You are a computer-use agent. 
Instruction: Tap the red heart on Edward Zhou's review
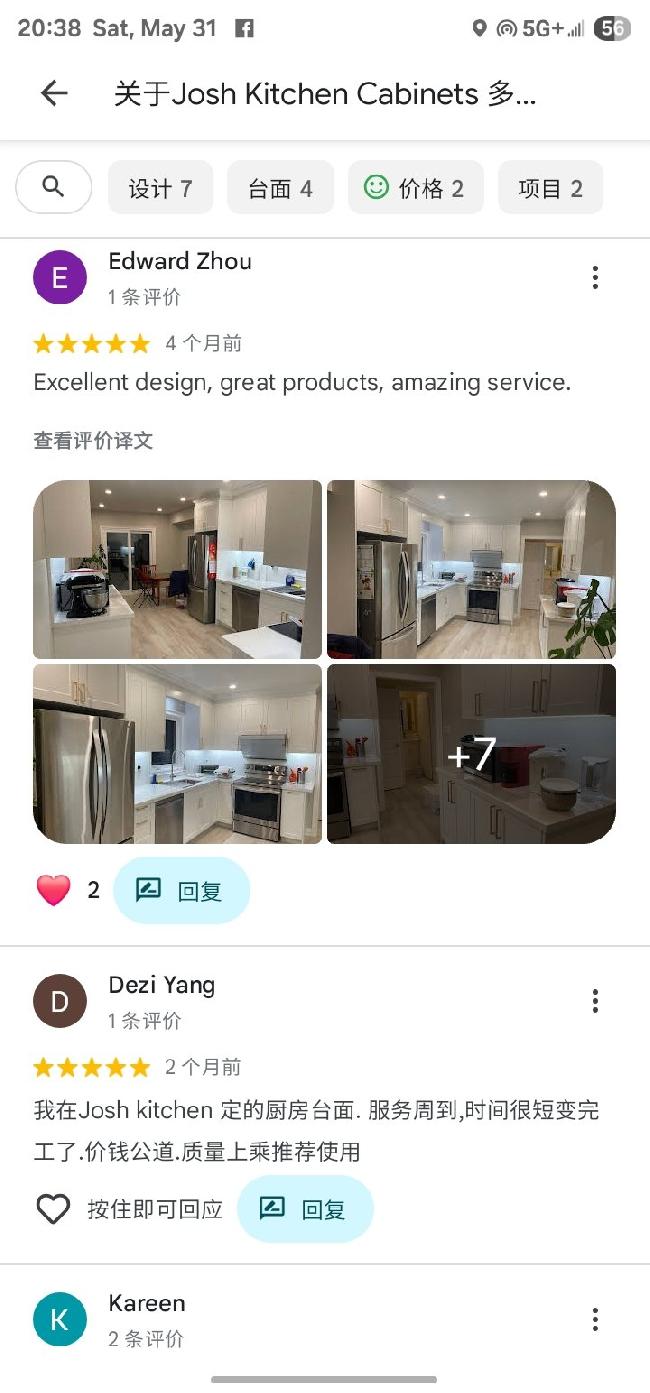[x=54, y=890]
